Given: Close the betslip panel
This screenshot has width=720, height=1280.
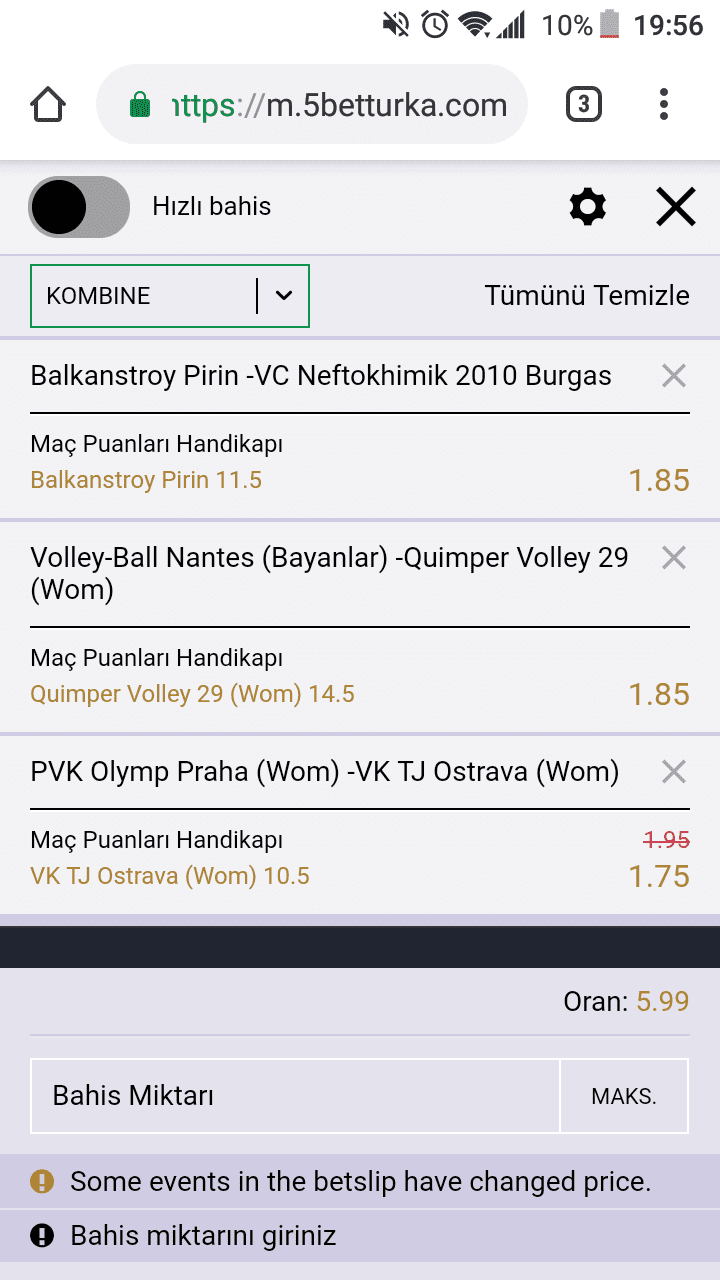Looking at the screenshot, I should (x=675, y=207).
